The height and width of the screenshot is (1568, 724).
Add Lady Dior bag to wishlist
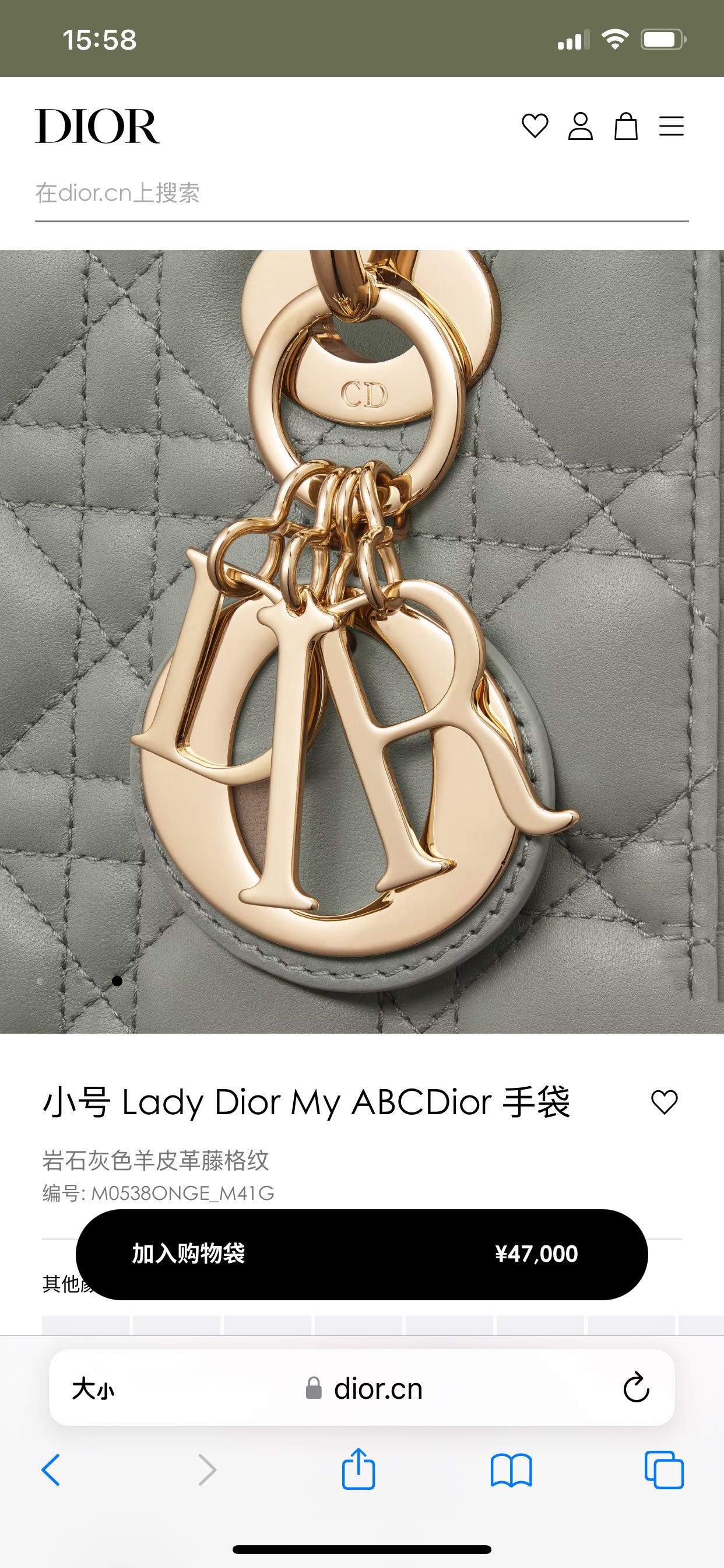(x=664, y=1102)
